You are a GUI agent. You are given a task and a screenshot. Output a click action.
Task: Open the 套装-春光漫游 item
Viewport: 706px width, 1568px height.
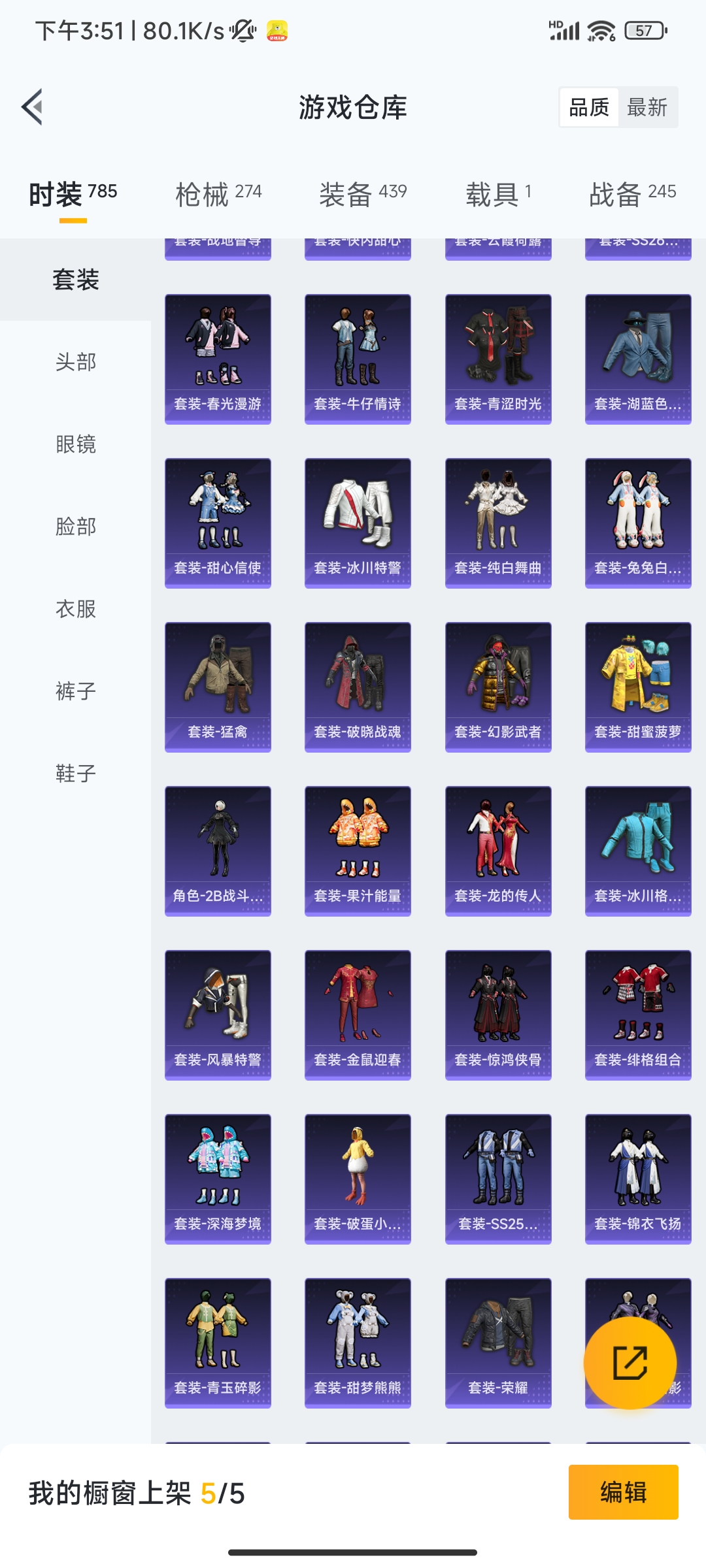(x=218, y=359)
